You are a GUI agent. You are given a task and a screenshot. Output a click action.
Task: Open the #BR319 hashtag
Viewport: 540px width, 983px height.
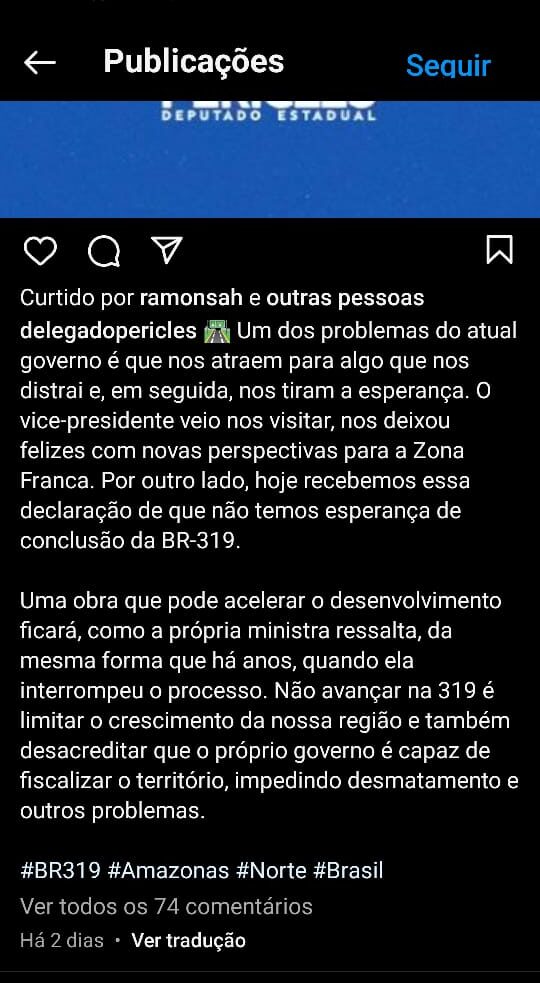click(60, 871)
